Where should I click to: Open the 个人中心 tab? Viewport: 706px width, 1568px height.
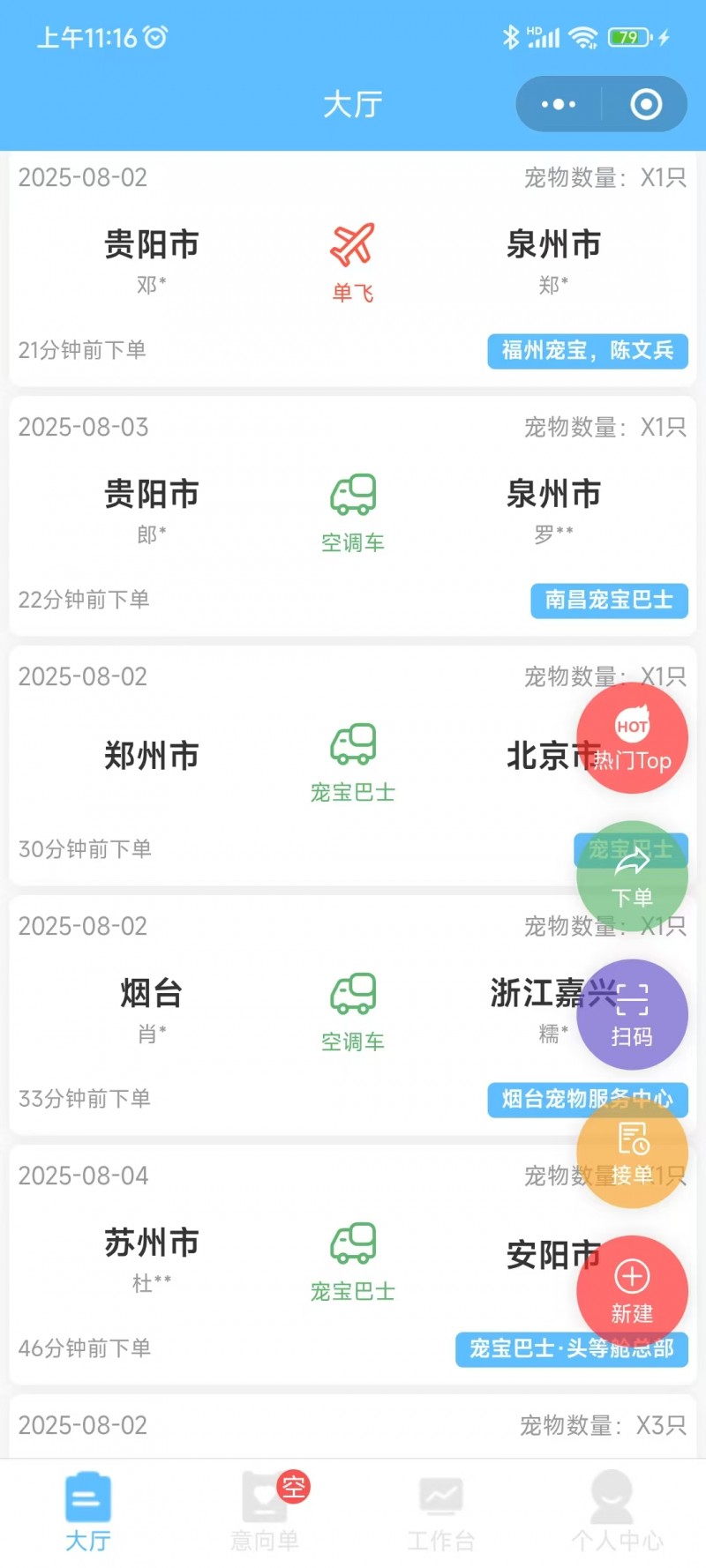coord(618,1512)
